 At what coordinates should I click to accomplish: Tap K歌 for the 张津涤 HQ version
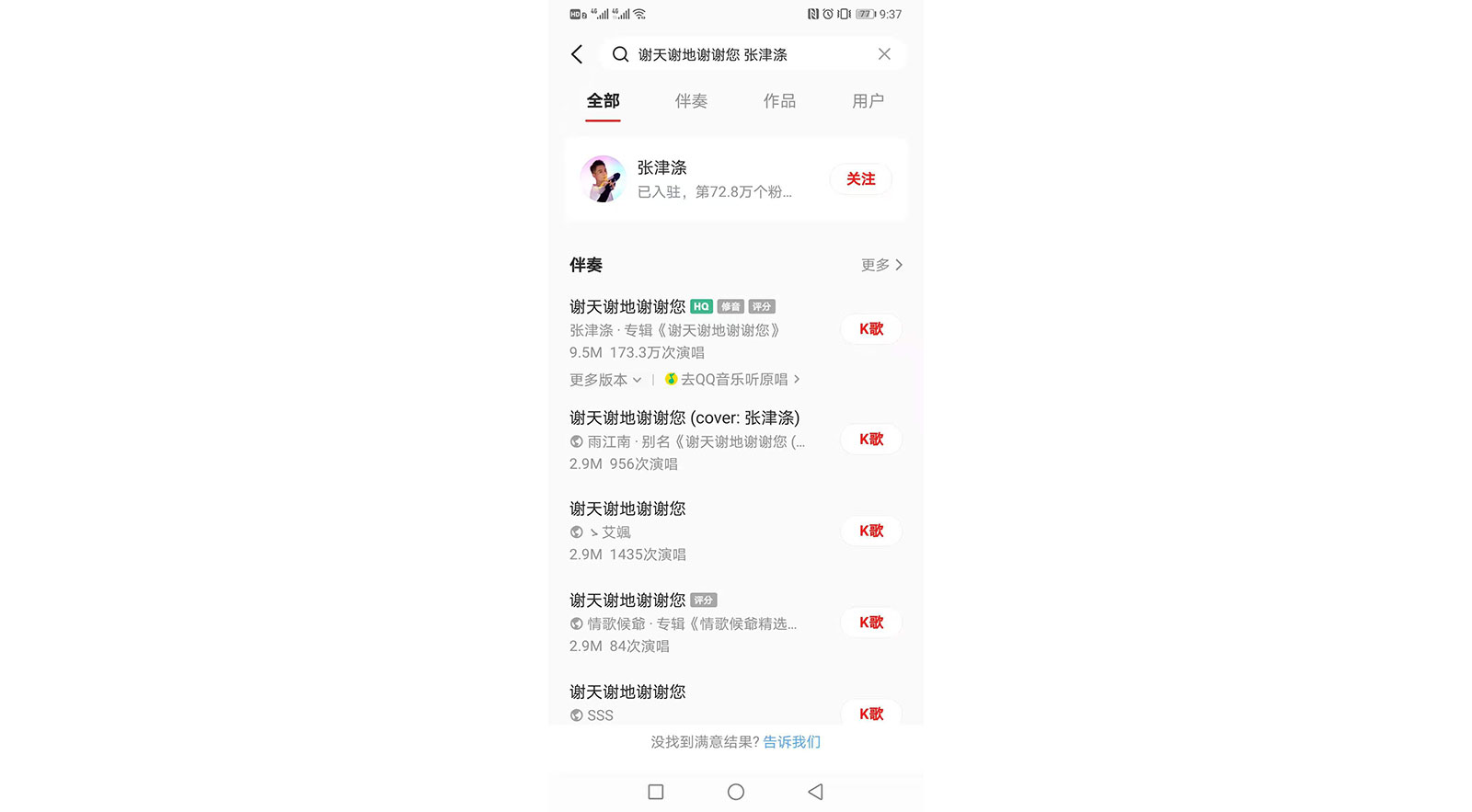(870, 329)
